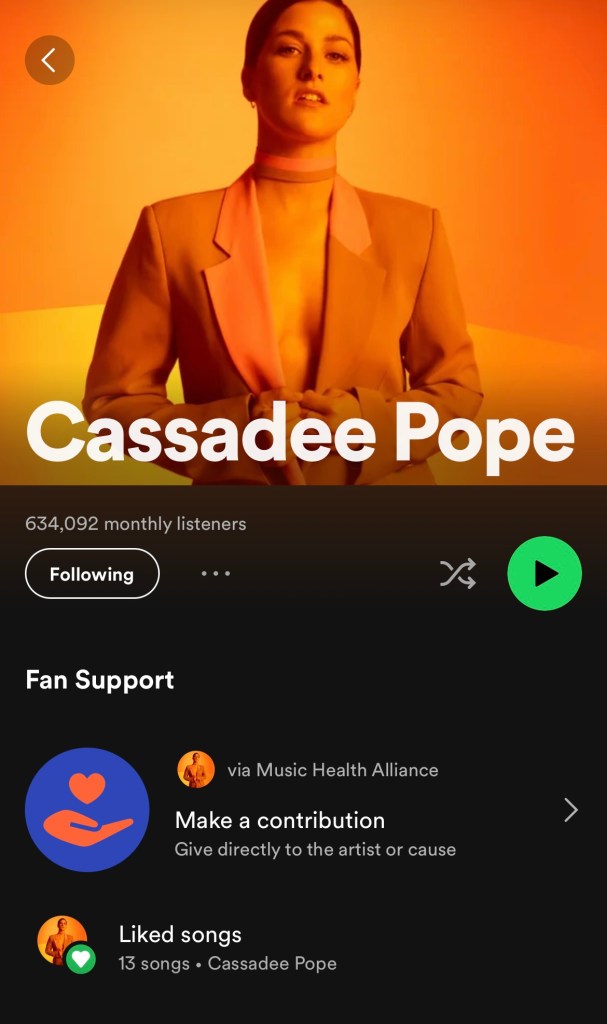
Task: Play Cassadee Pope's music
Action: tap(544, 573)
